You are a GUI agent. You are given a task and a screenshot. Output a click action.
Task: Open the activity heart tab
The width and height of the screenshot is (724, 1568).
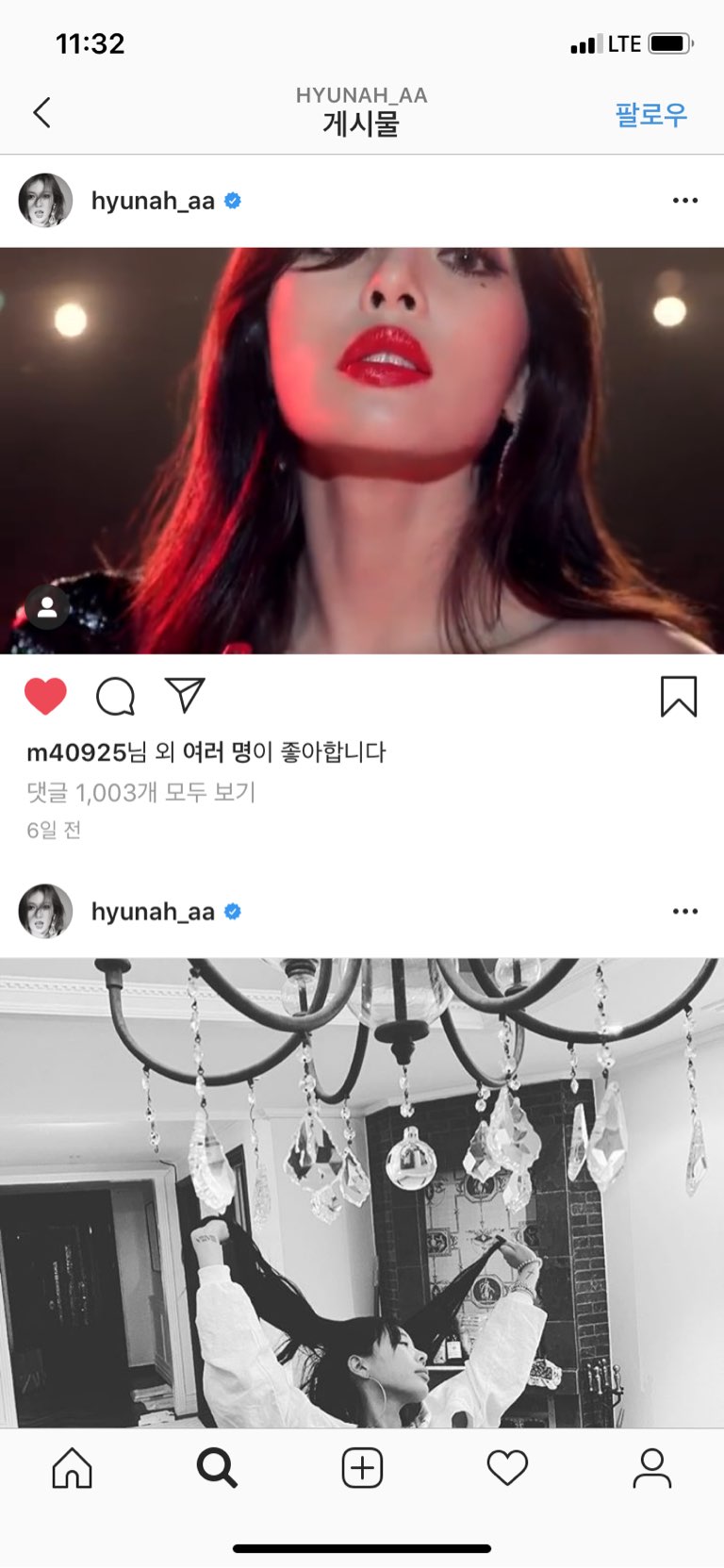[507, 1468]
